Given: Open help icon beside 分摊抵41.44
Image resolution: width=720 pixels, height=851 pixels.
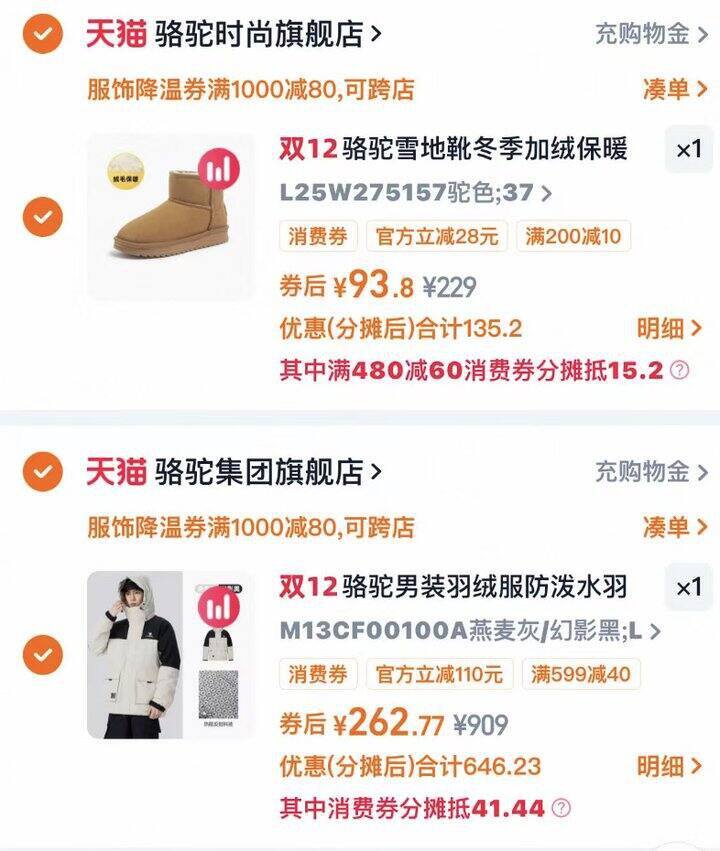Looking at the screenshot, I should click(562, 808).
